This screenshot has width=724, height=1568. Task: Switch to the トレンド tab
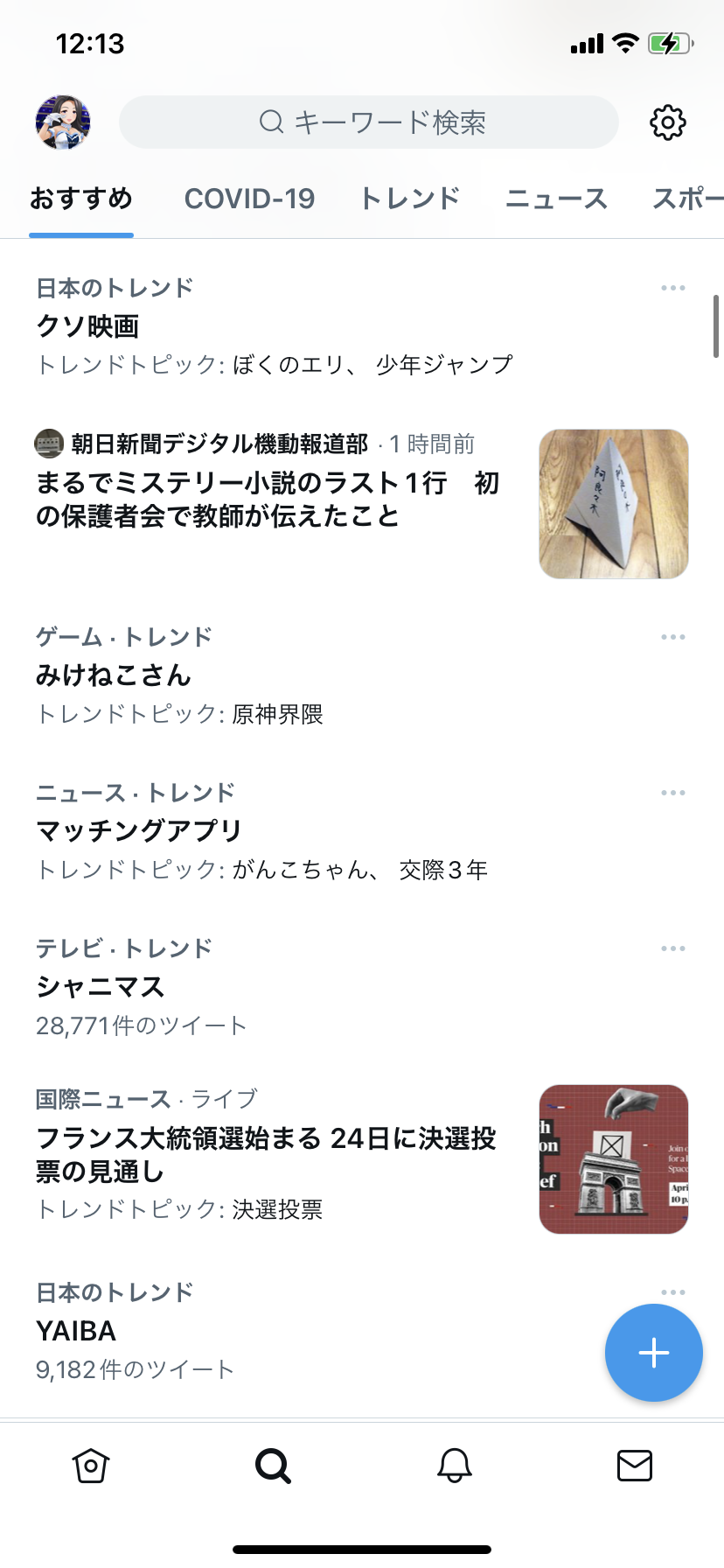pos(410,199)
